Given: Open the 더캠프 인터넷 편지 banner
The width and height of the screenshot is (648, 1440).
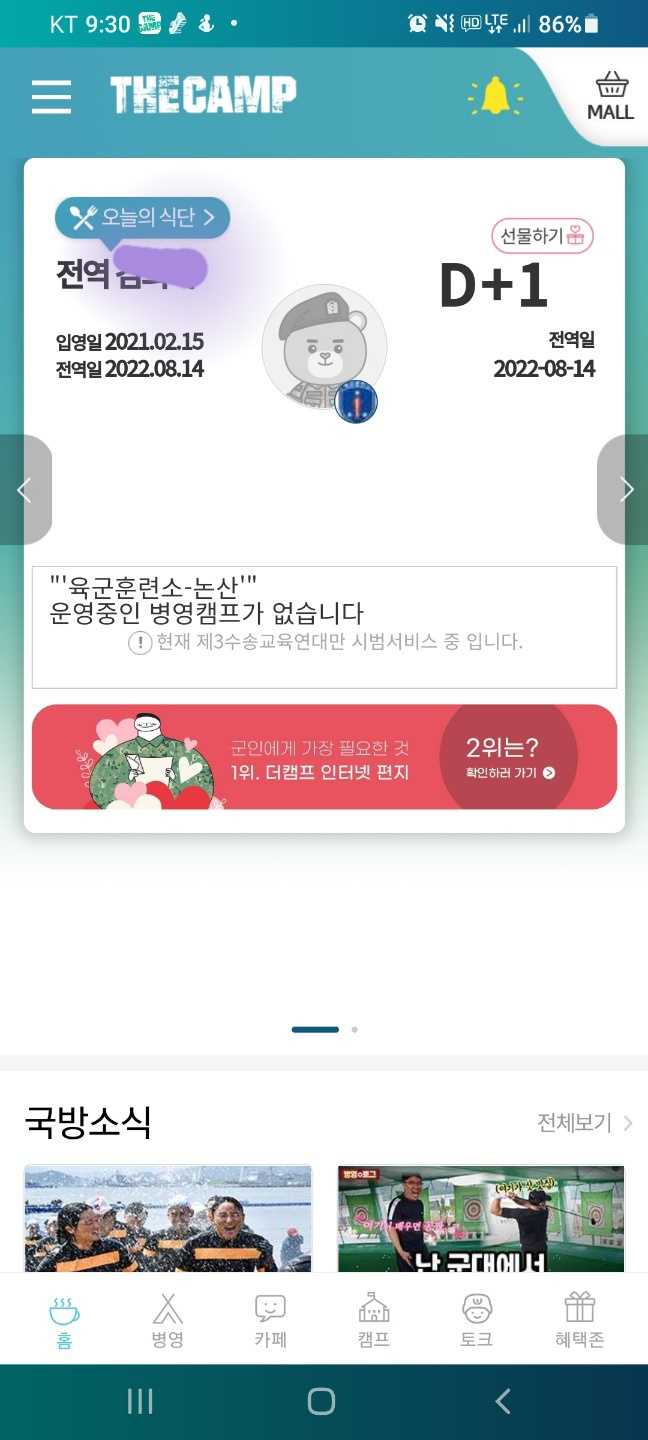Looking at the screenshot, I should (x=324, y=757).
